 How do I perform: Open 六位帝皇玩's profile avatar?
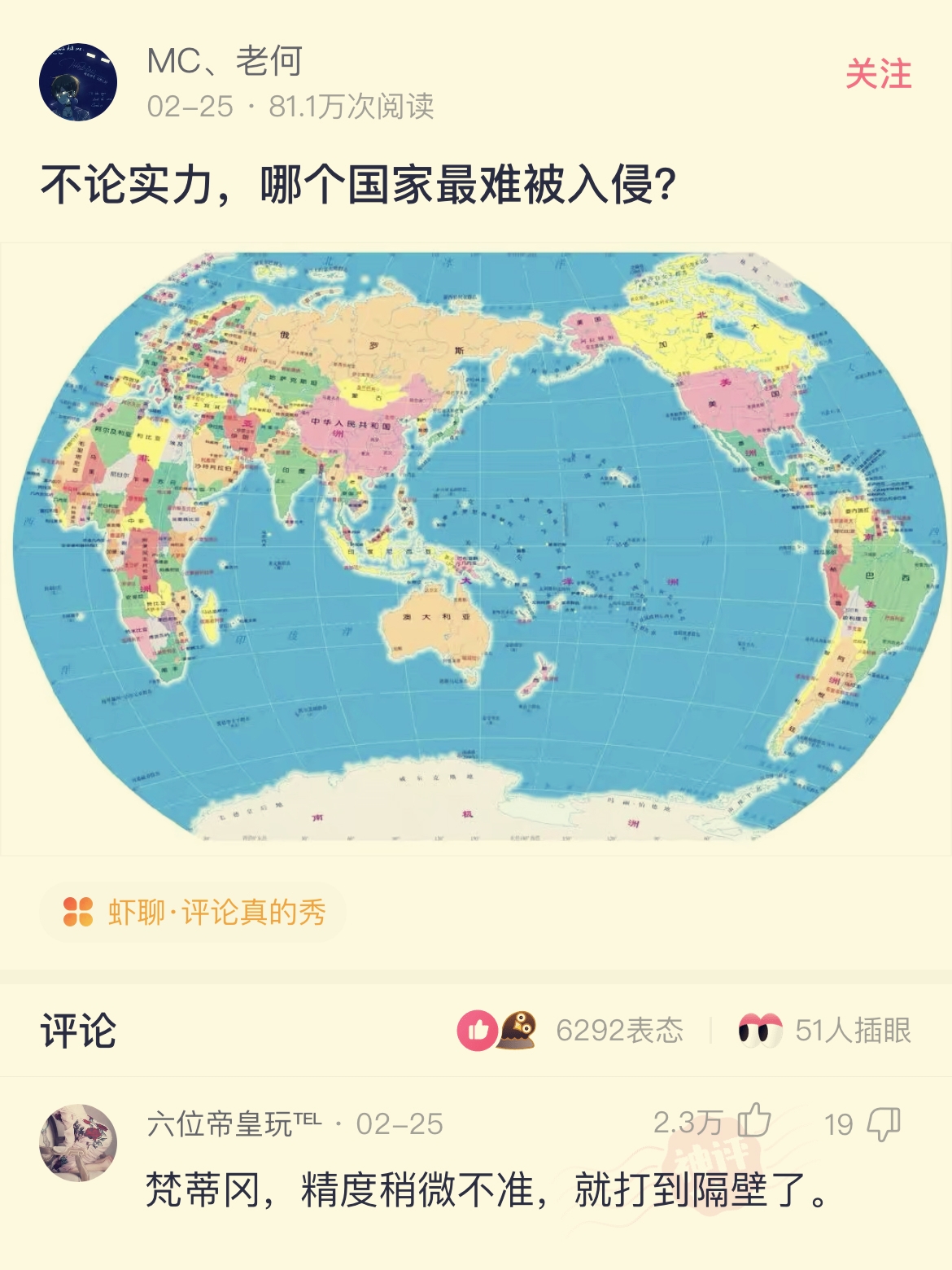(x=78, y=1142)
